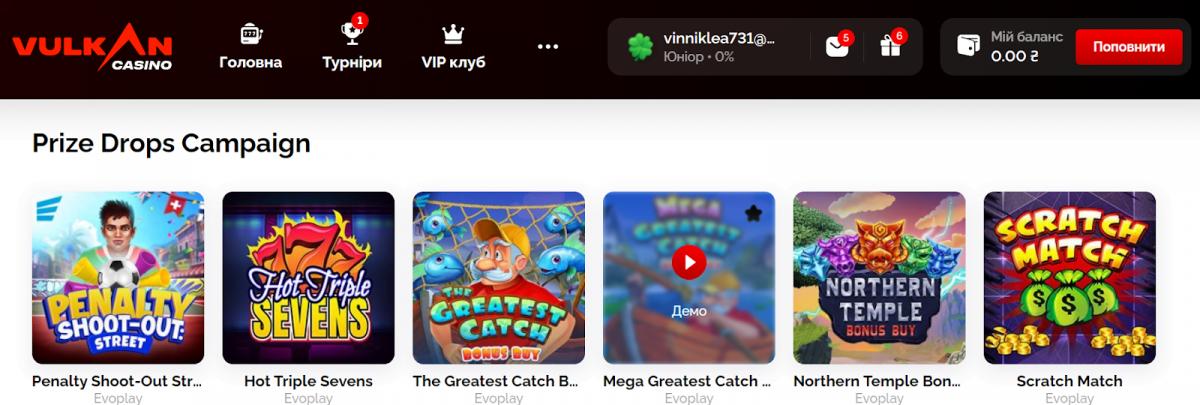Screen dimensions: 1200x405
Task: Expand the three-dot more menu
Action: [547, 46]
